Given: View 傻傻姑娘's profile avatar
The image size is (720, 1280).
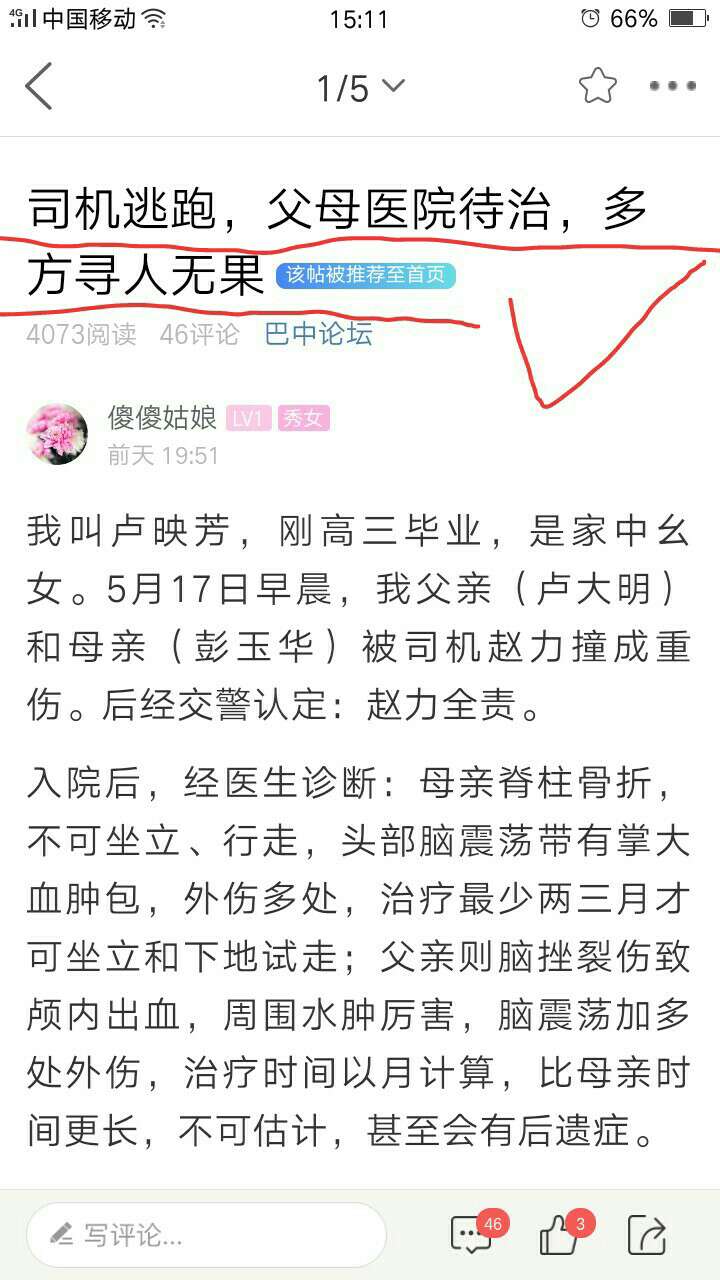Looking at the screenshot, I should pyautogui.click(x=57, y=434).
